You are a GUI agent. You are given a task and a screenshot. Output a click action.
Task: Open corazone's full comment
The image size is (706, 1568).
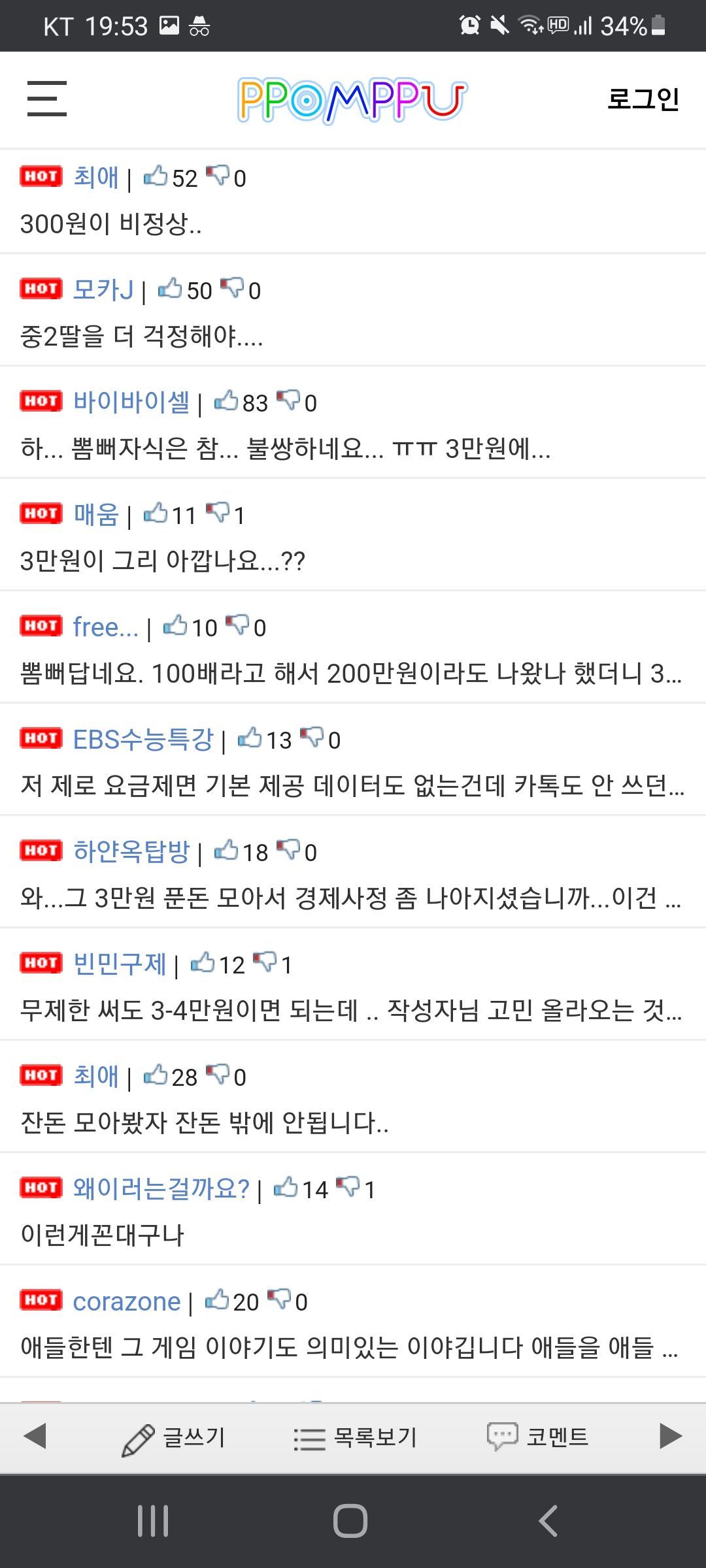click(349, 1347)
